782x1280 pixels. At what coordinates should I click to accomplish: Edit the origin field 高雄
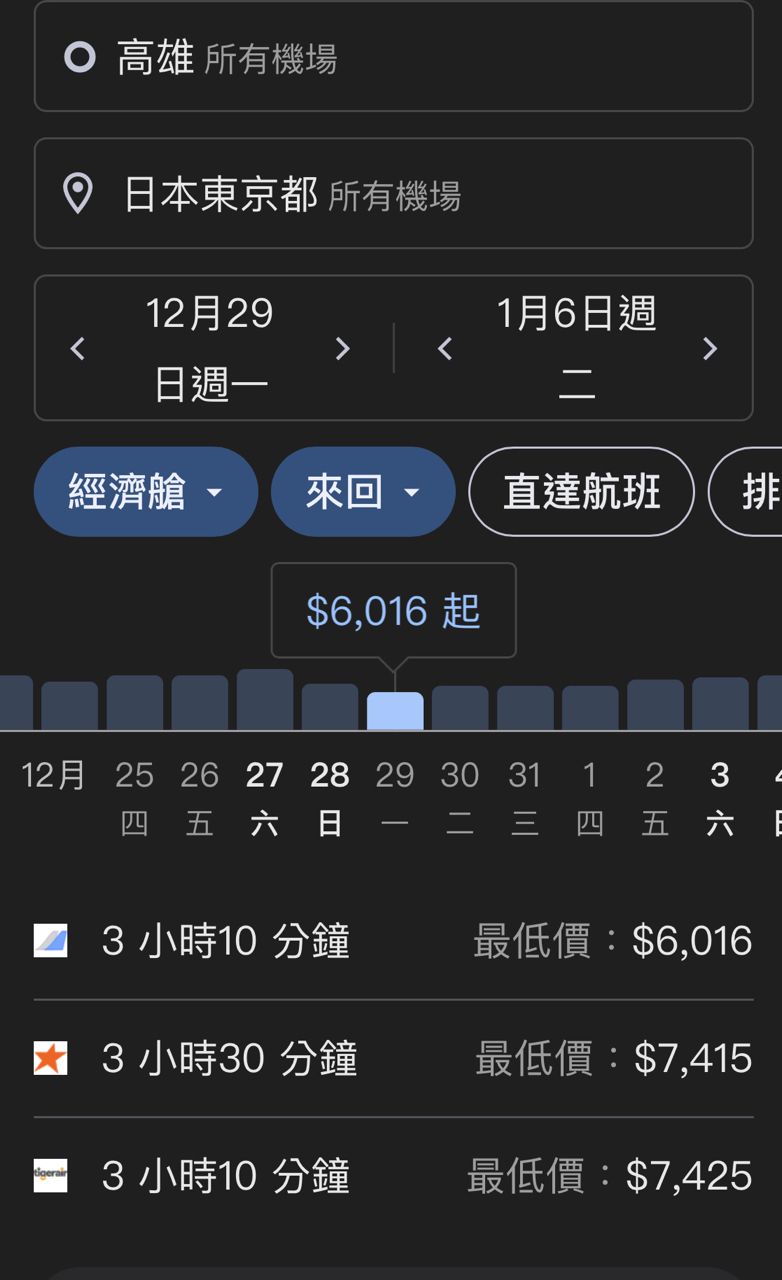pos(392,57)
